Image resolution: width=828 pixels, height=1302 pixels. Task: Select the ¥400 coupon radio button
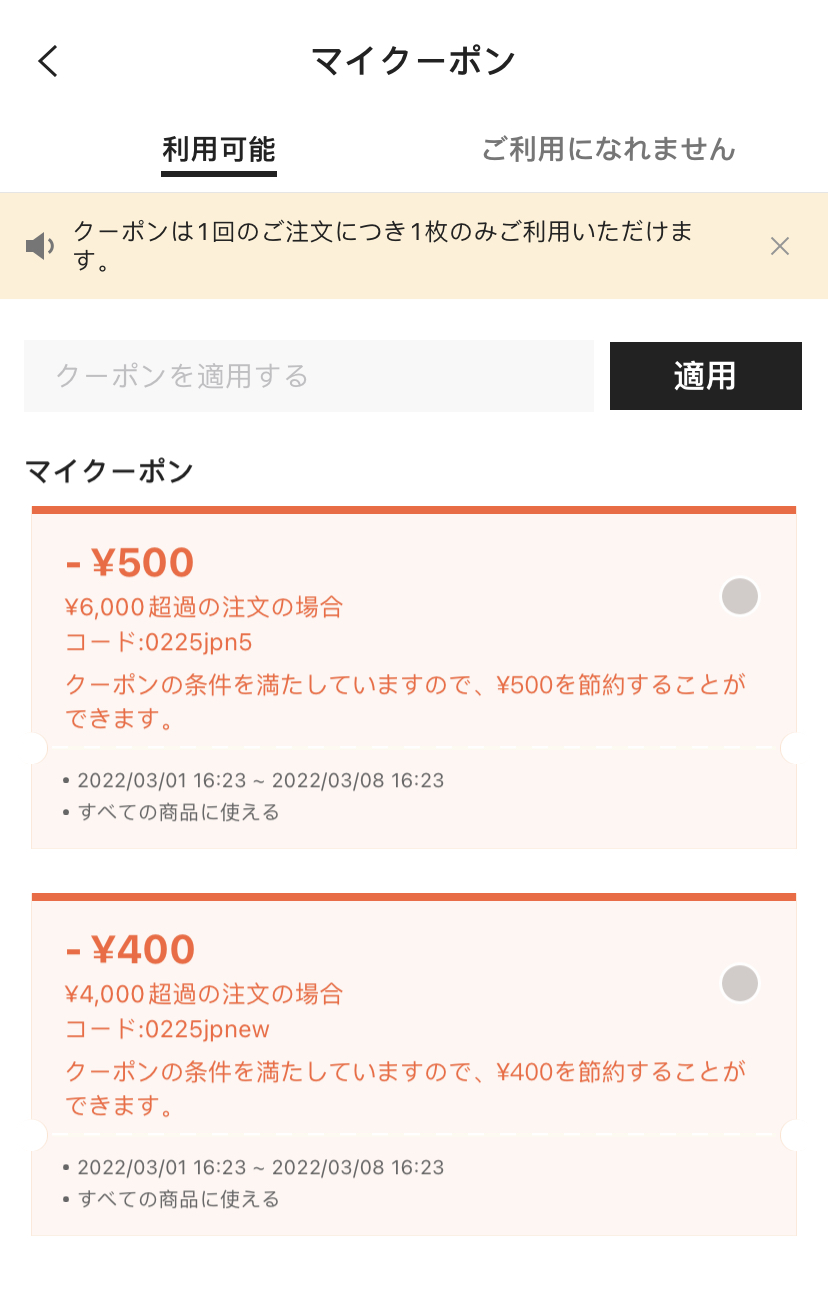coord(739,983)
